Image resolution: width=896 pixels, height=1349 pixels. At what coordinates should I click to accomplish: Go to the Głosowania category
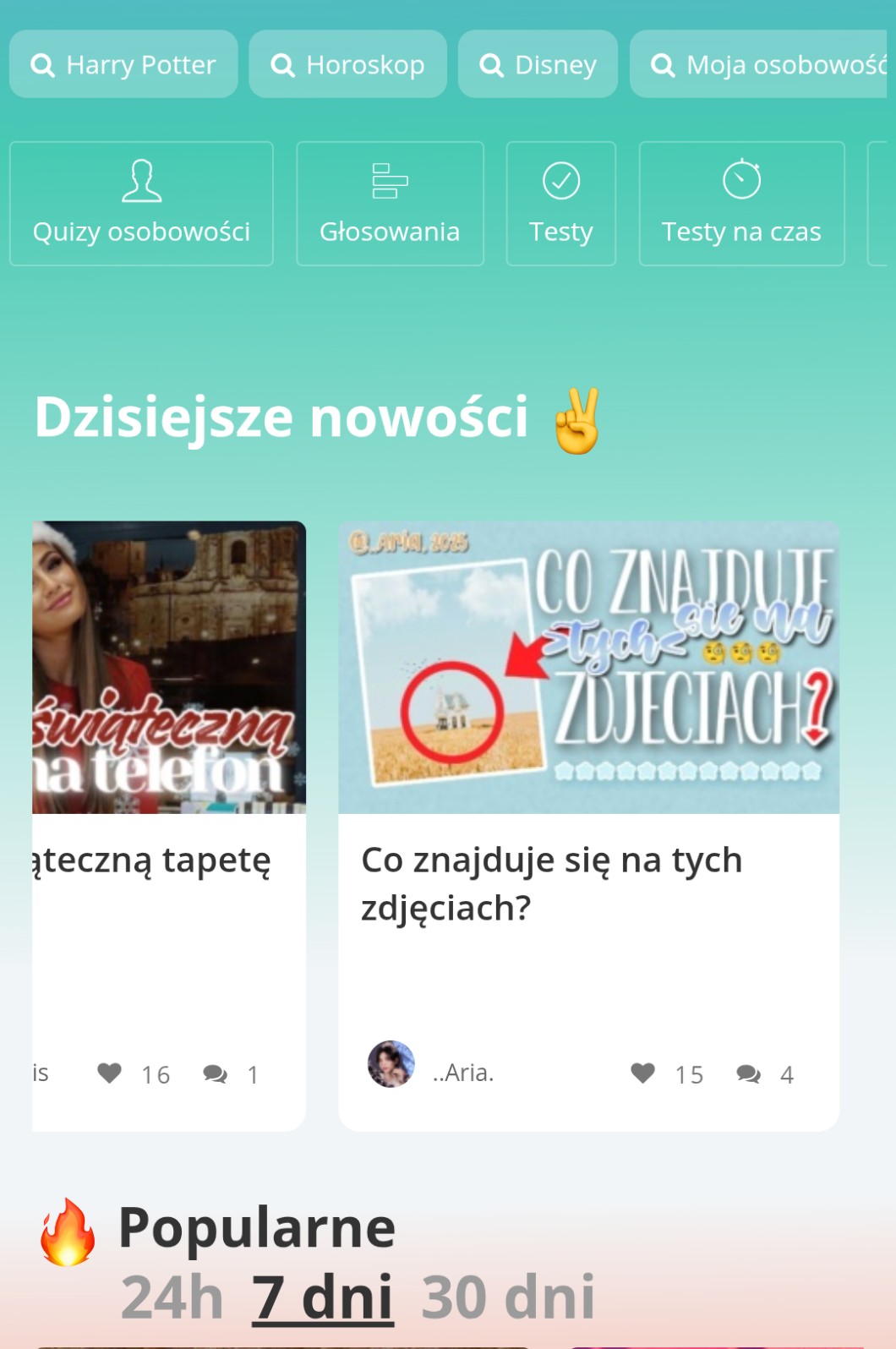tap(390, 204)
